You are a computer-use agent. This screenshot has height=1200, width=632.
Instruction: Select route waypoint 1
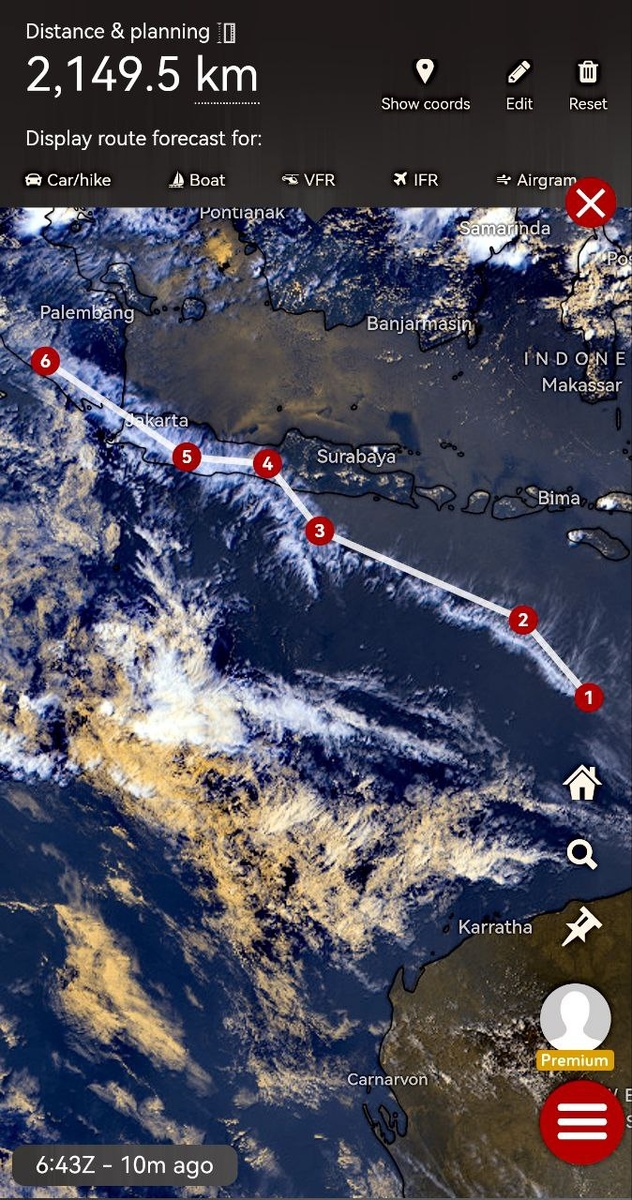pos(588,697)
